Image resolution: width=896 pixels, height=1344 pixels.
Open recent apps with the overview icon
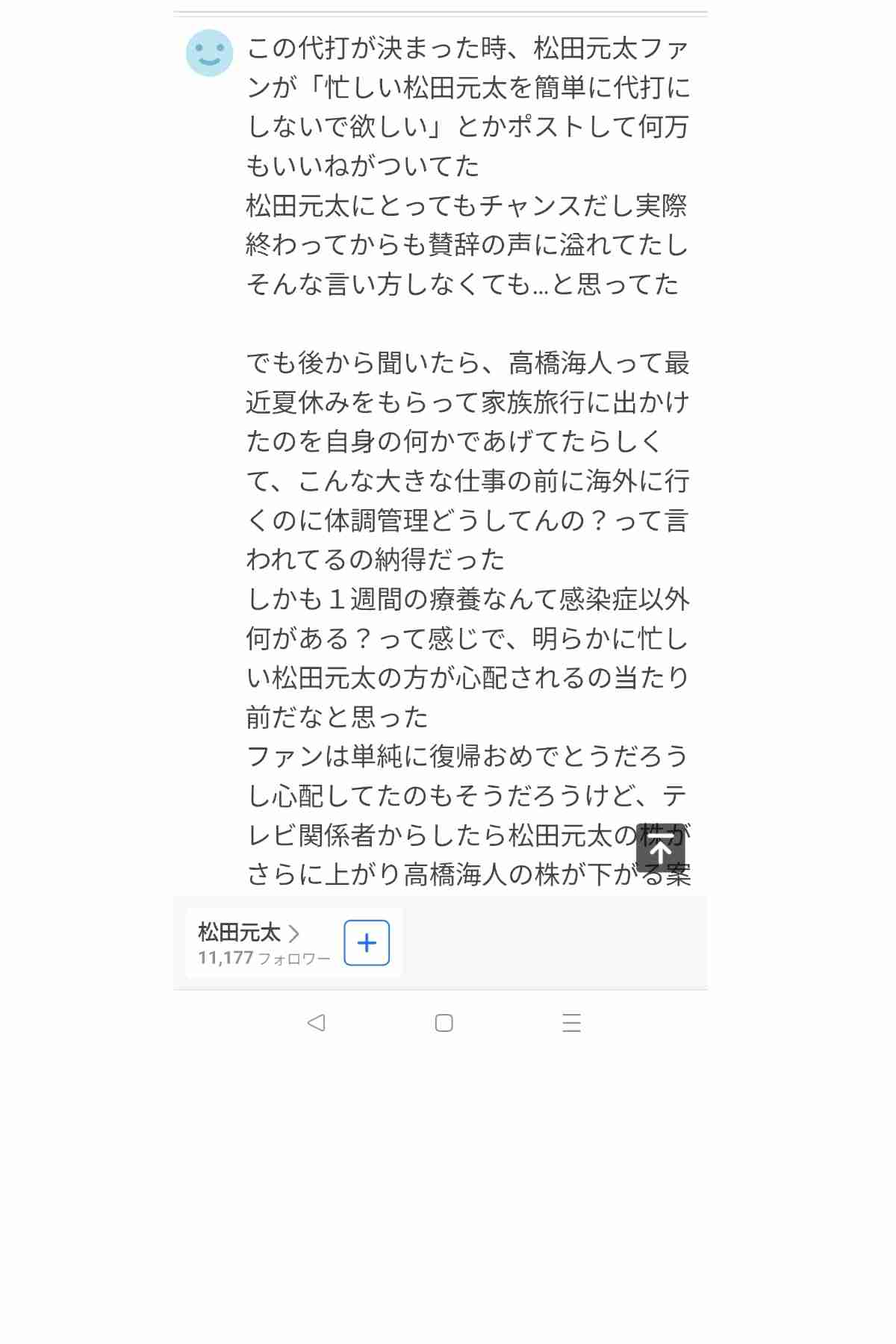click(571, 1023)
